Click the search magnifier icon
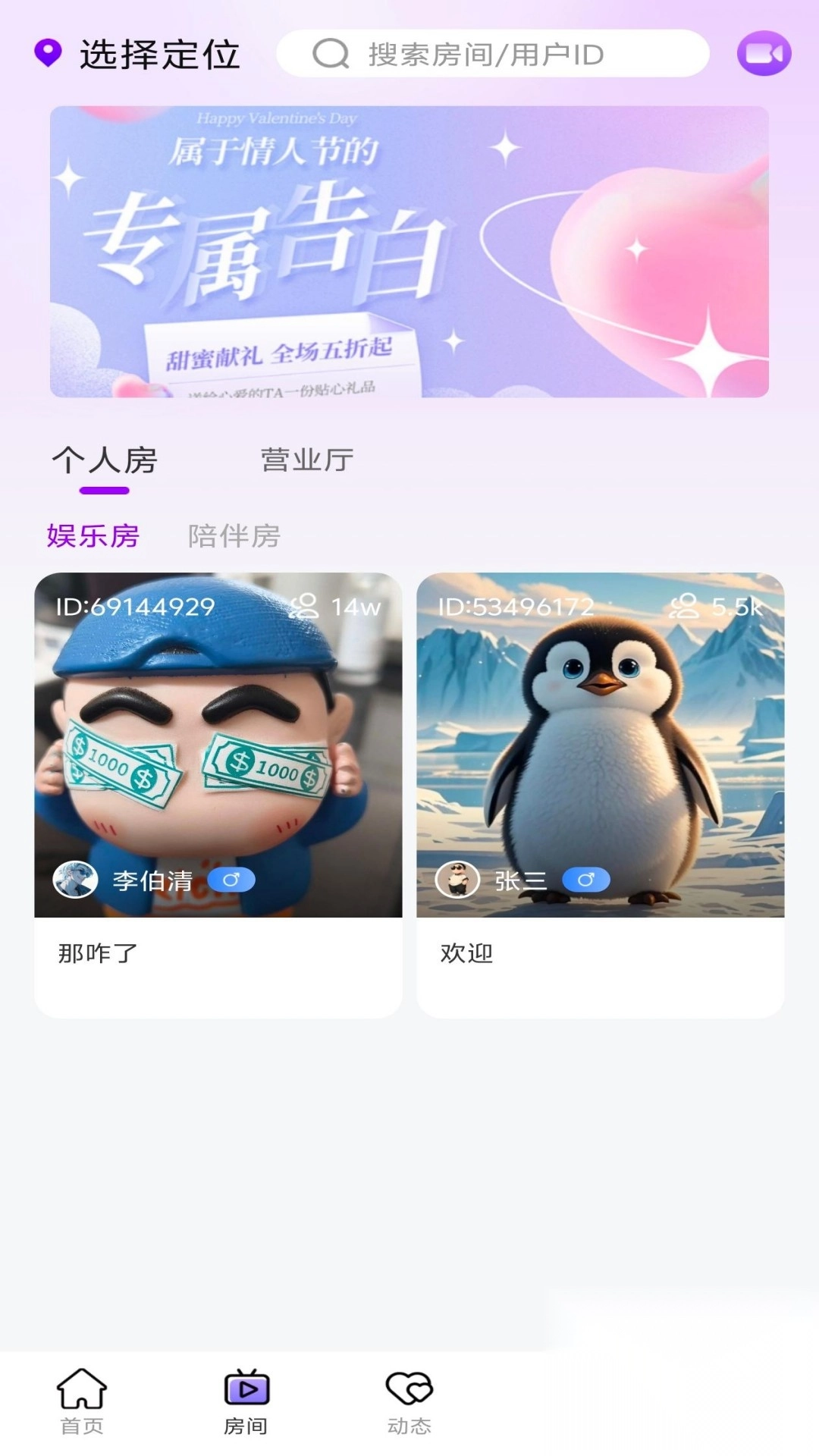 coord(329,53)
